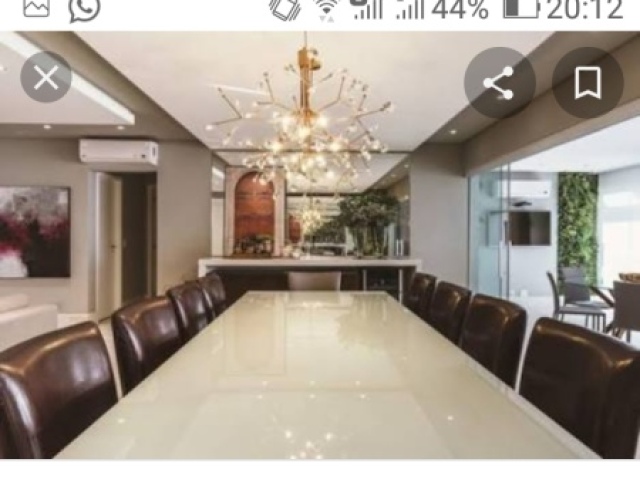Bookmark this photo
Screen dimensions: 640x479
[x=588, y=84]
